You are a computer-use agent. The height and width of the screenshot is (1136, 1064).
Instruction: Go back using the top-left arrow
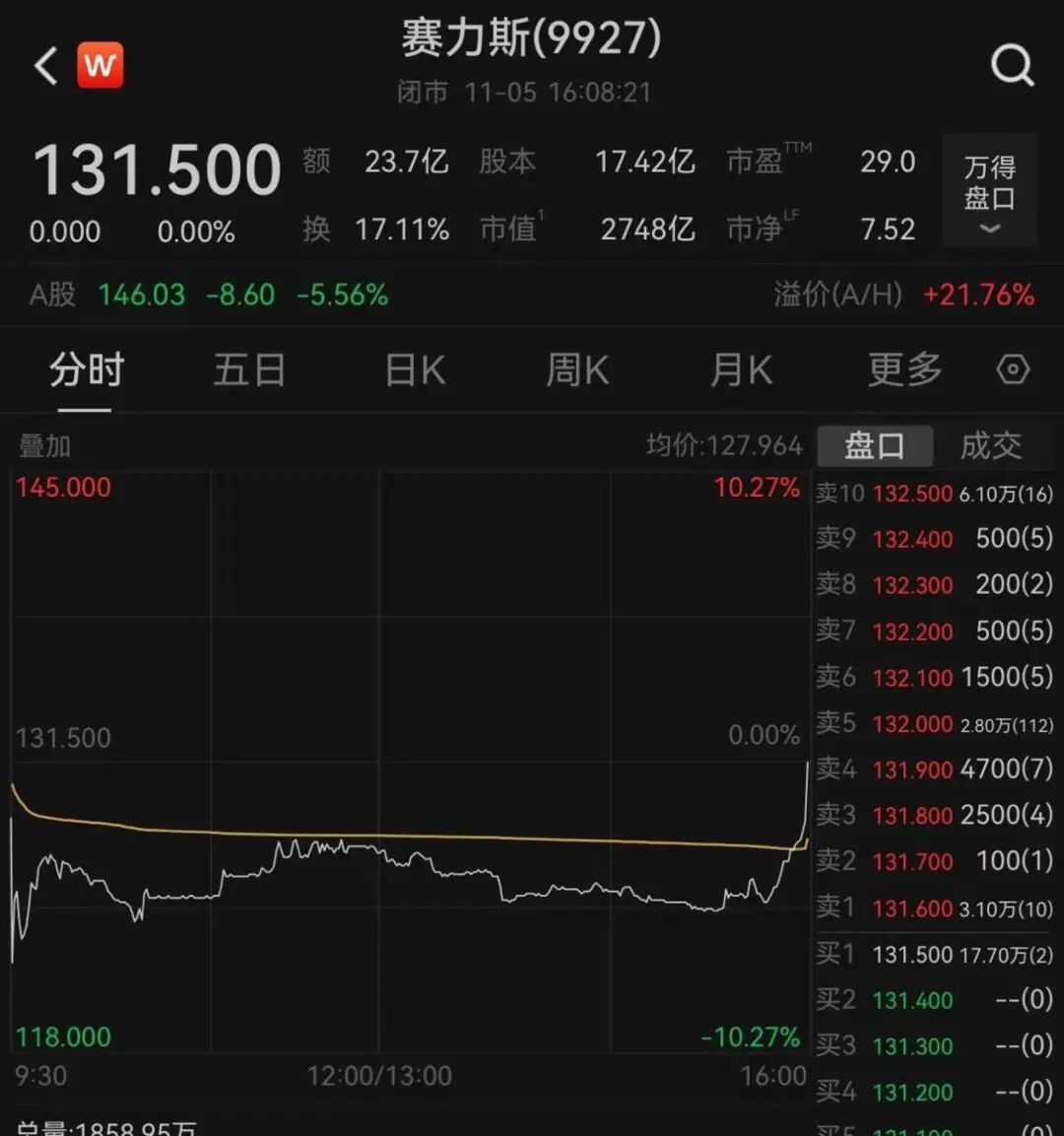46,67
